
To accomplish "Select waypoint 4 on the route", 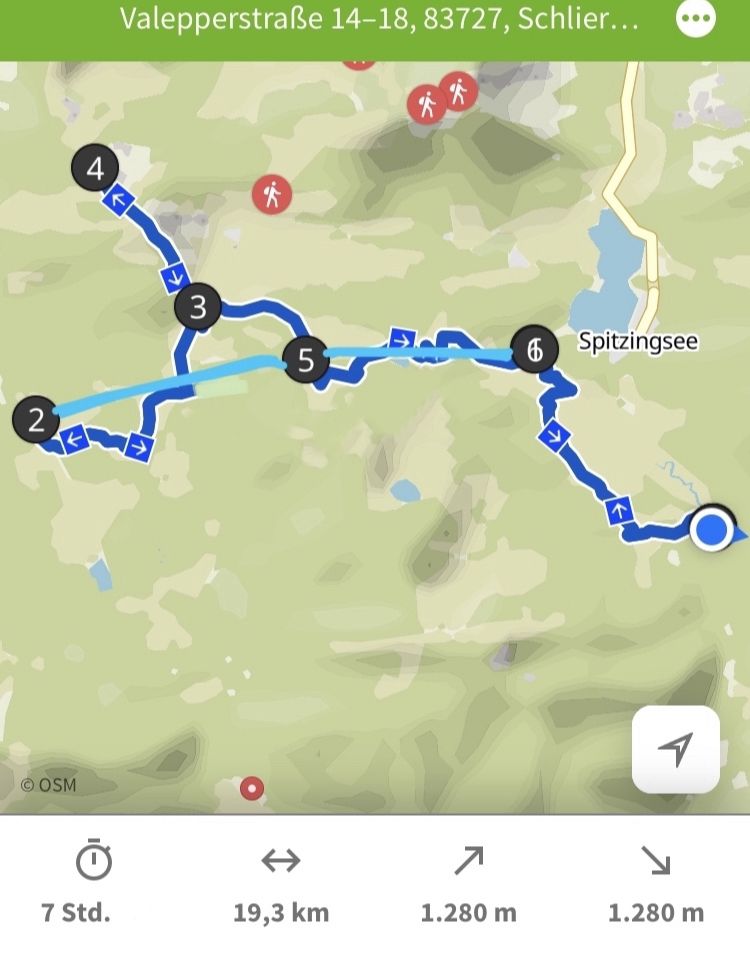I will [x=95, y=168].
